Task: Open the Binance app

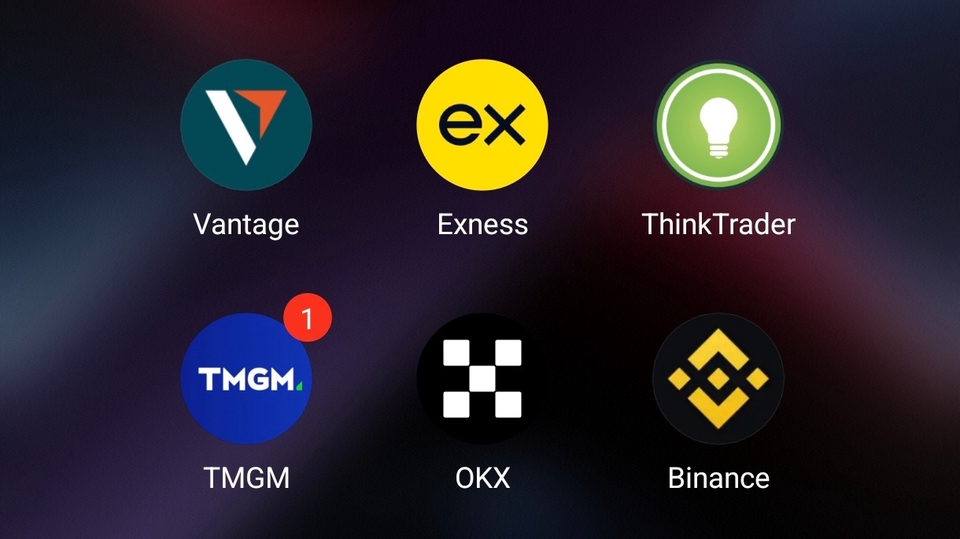Action: tap(718, 379)
